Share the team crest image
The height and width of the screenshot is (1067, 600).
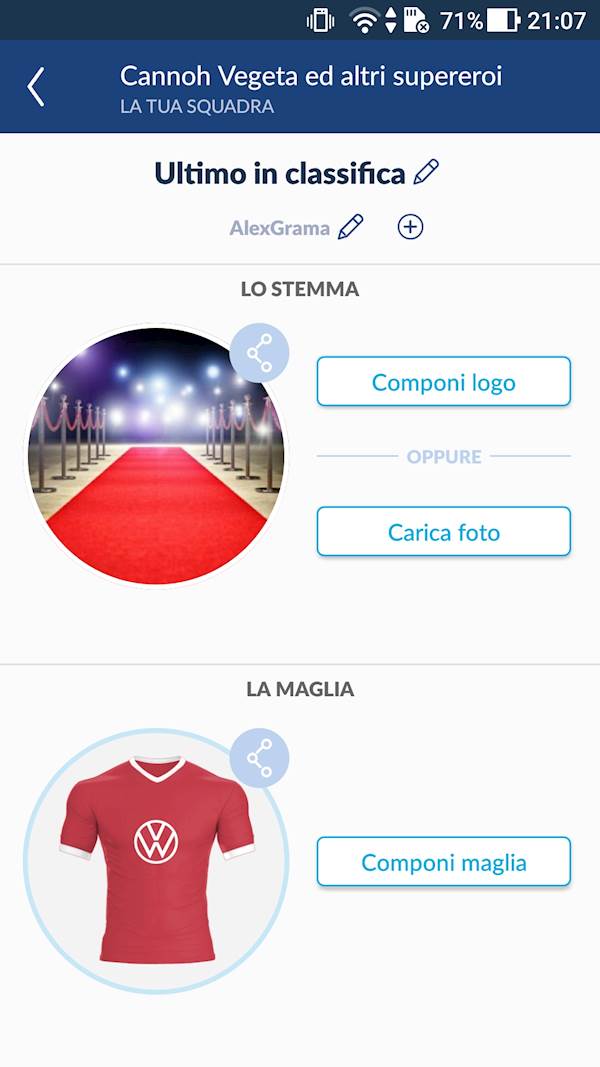[x=259, y=353]
